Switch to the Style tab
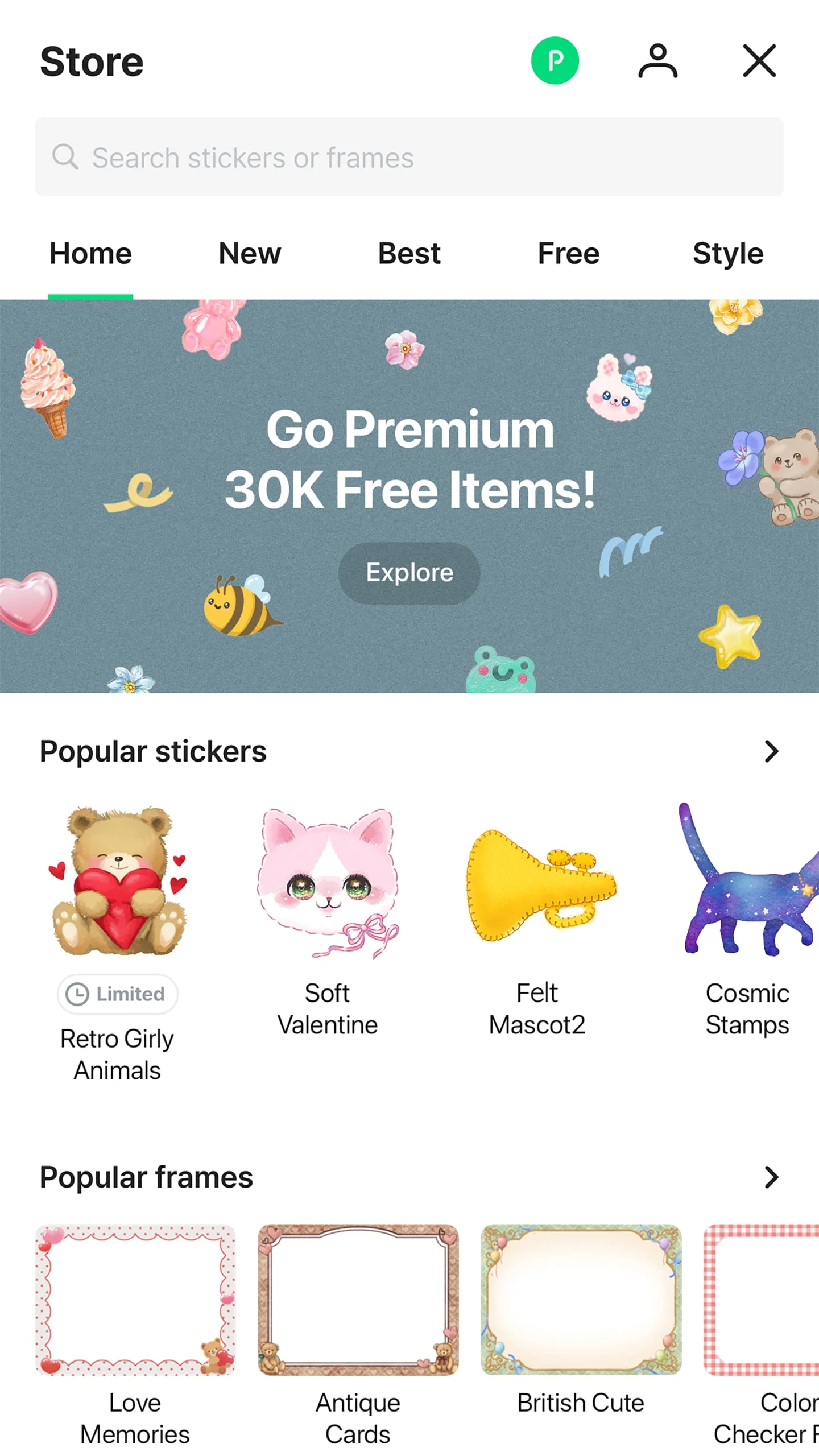This screenshot has width=819, height=1456. pos(727,253)
